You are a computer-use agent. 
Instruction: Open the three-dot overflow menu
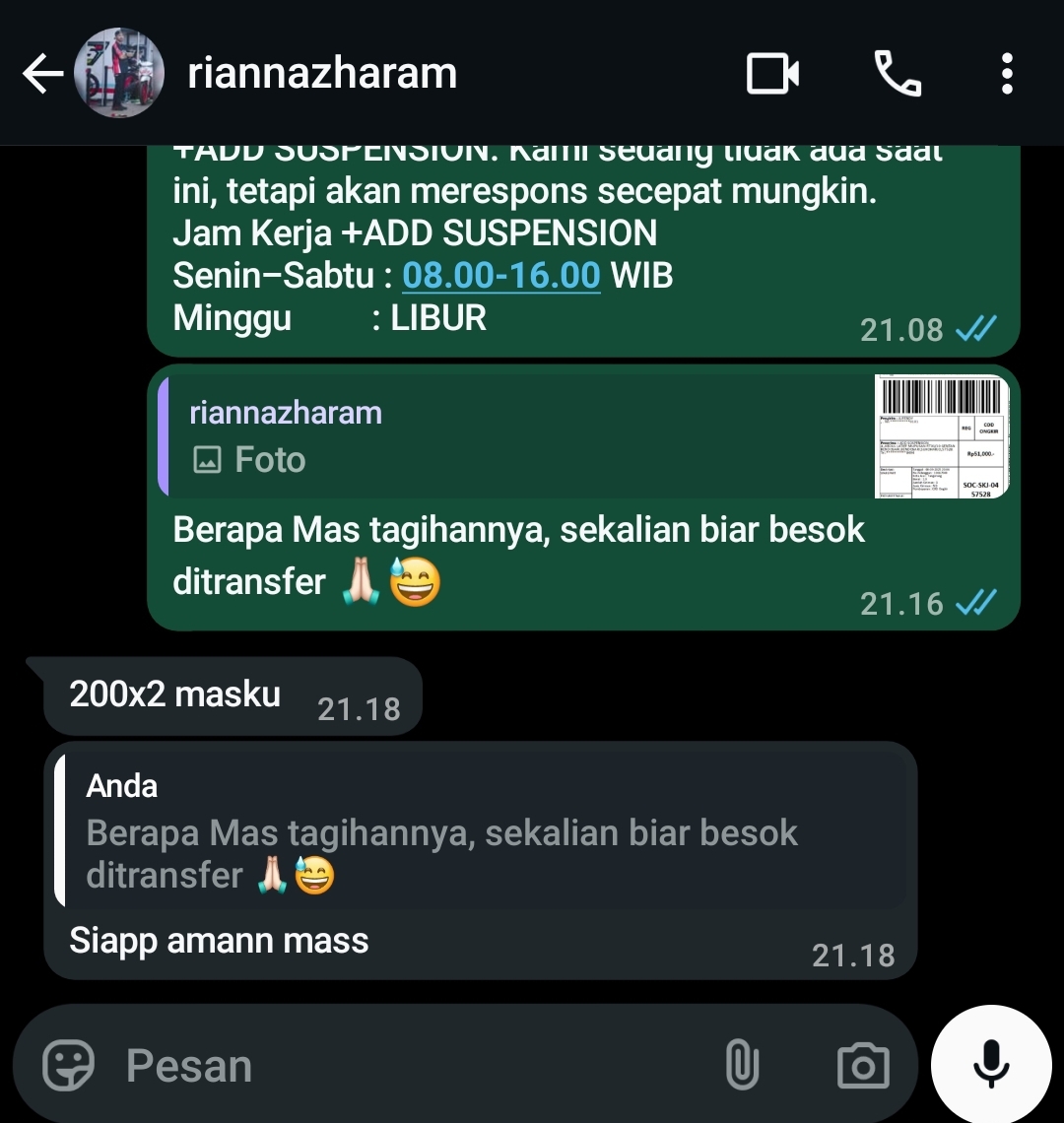click(x=1006, y=74)
